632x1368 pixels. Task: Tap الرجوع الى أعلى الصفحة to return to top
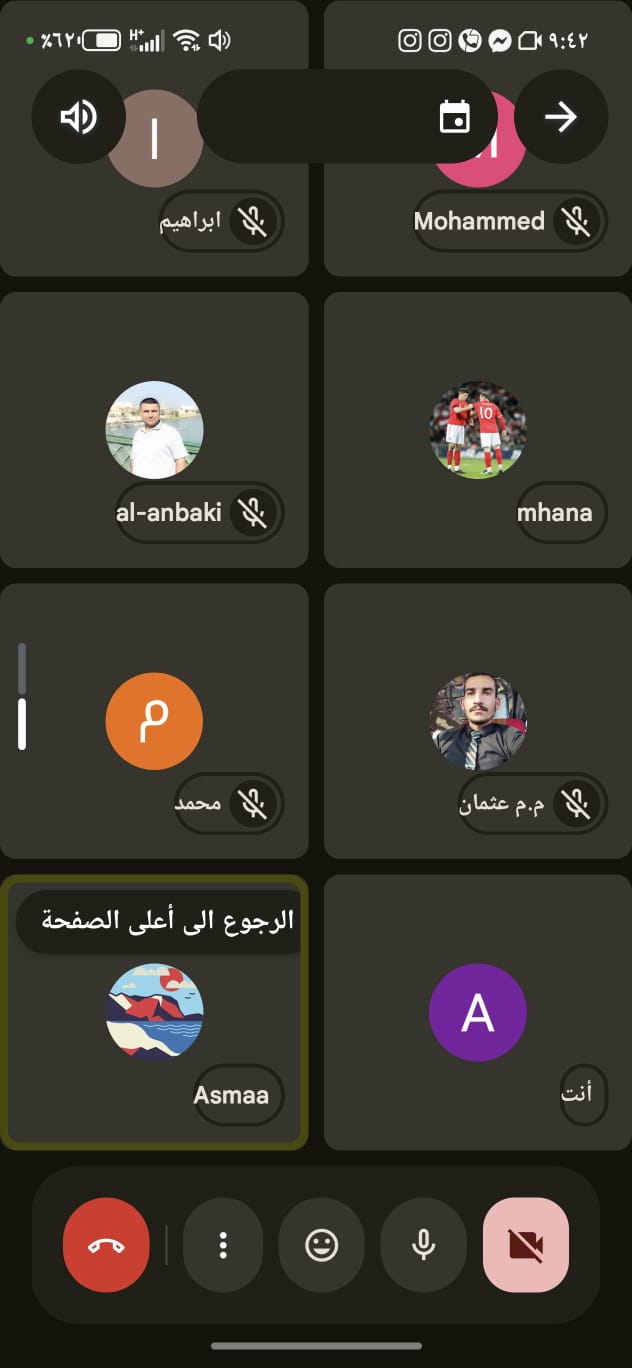pos(160,921)
